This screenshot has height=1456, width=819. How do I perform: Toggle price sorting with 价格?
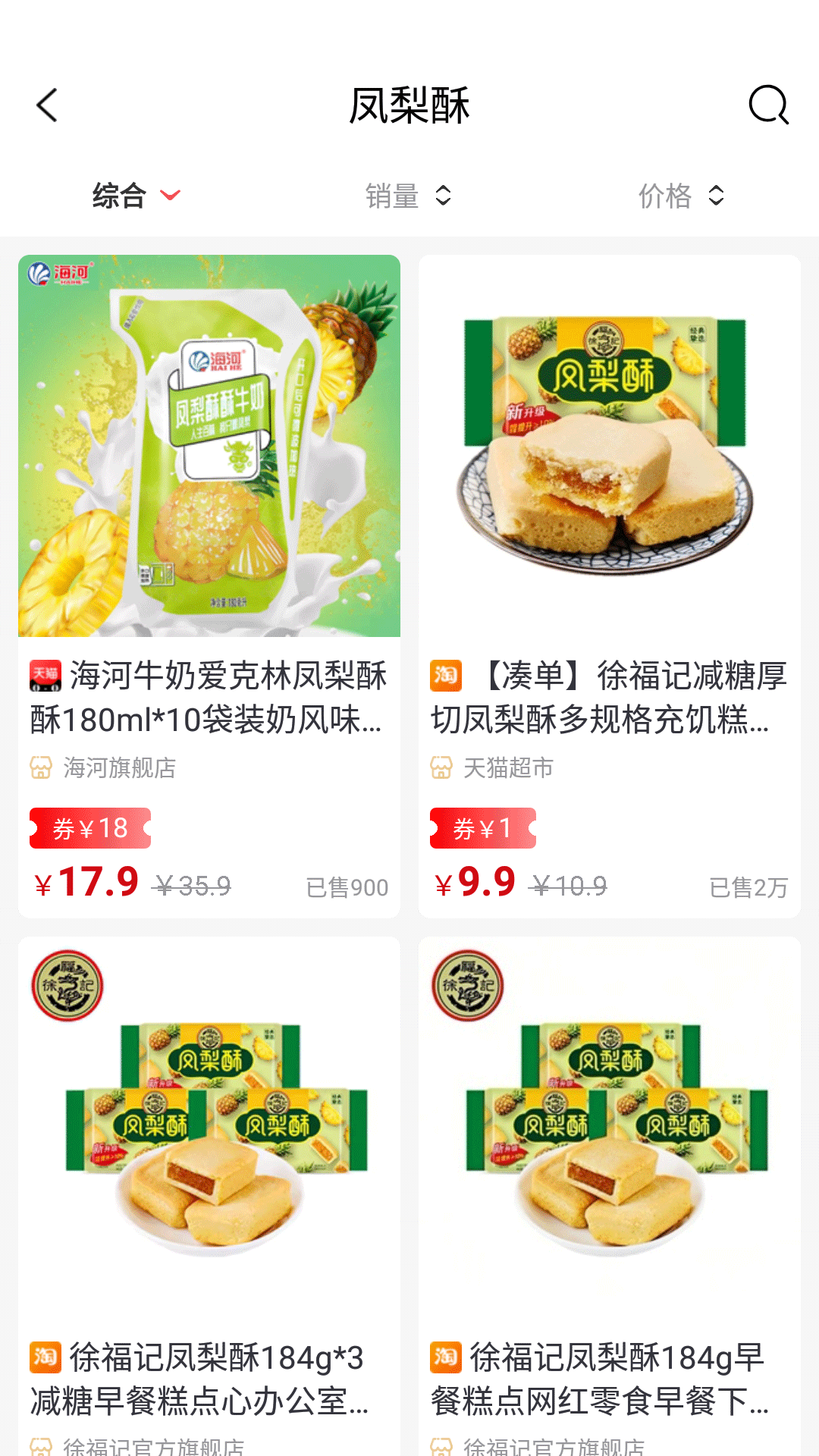(667, 196)
